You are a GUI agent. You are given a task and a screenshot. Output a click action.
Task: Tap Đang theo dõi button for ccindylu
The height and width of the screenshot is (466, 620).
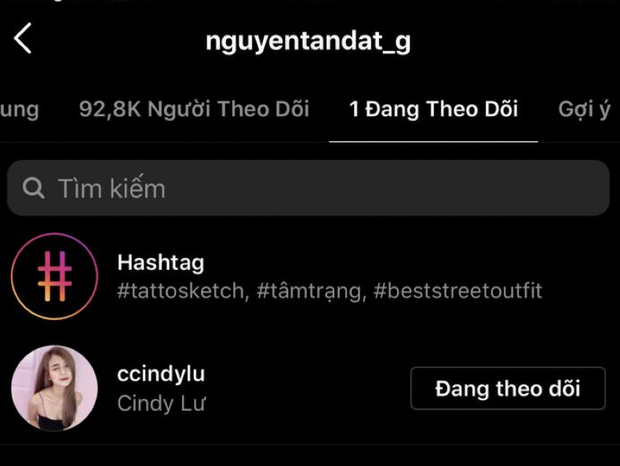coord(508,389)
